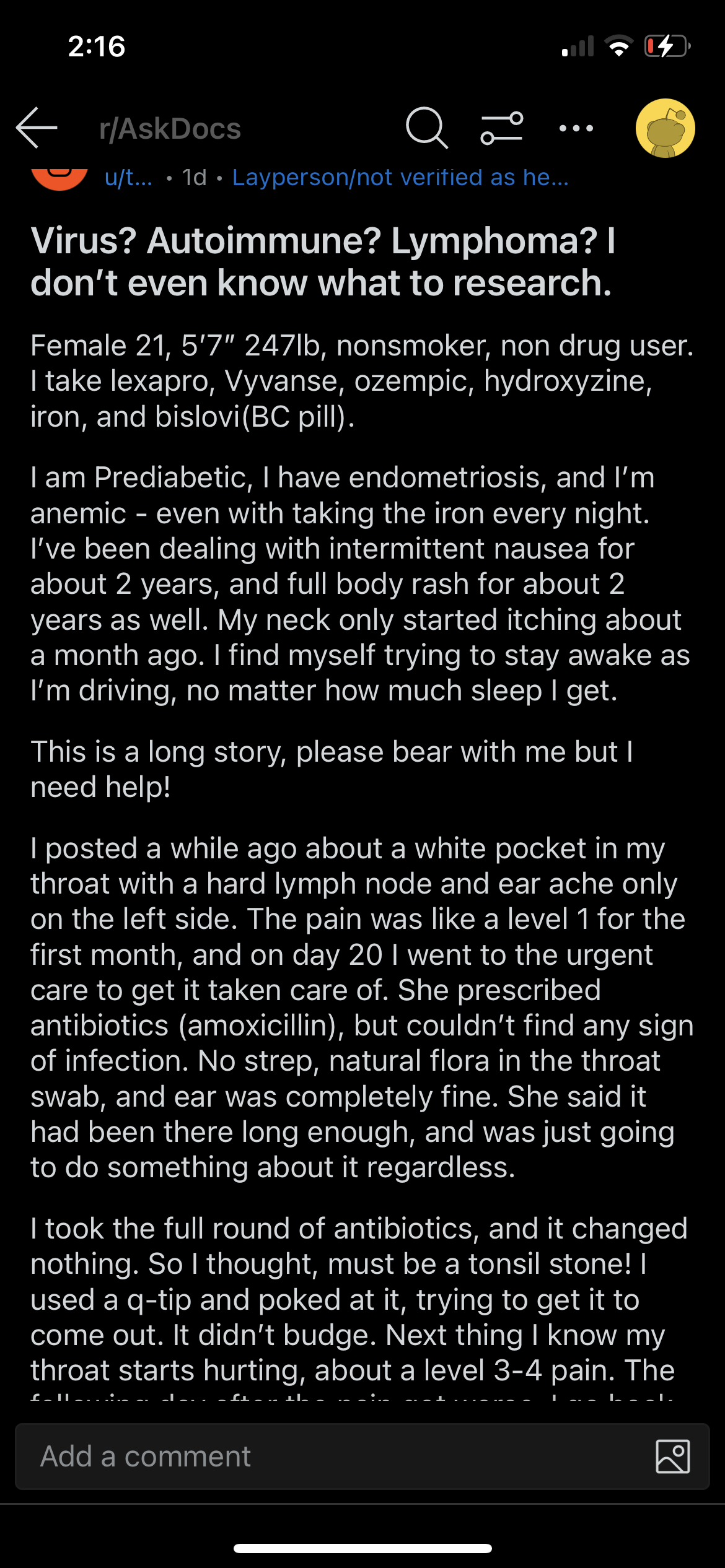Screen dimensions: 725x1568
Task: Open comment sort and filter options
Action: [502, 128]
